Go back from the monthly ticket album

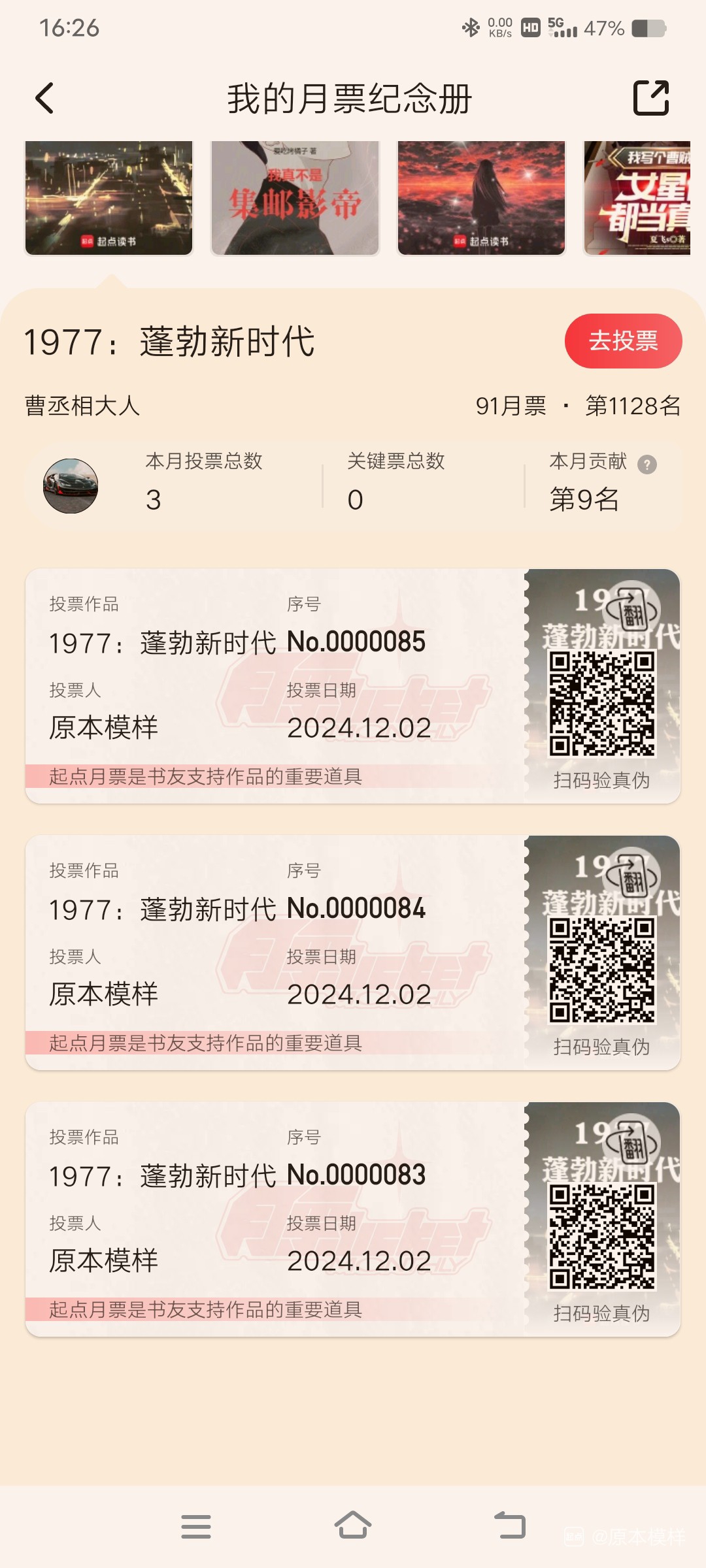(x=44, y=99)
